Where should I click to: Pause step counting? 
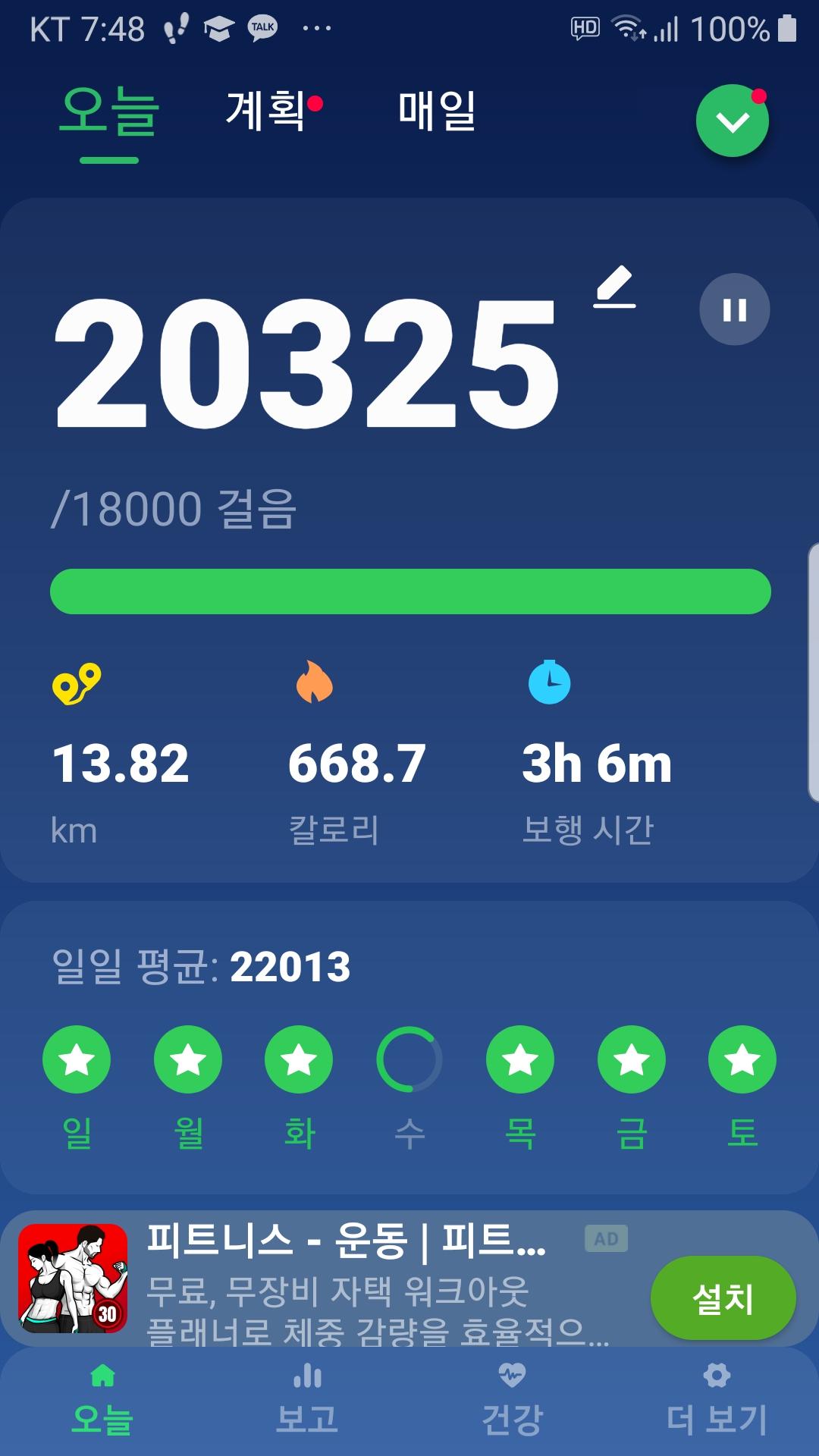pyautogui.click(x=734, y=309)
